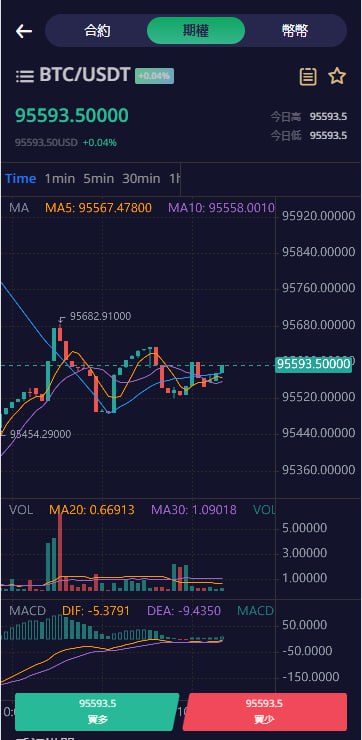362x740 pixels.
Task: Go back using the arrow icon
Action: (24, 31)
